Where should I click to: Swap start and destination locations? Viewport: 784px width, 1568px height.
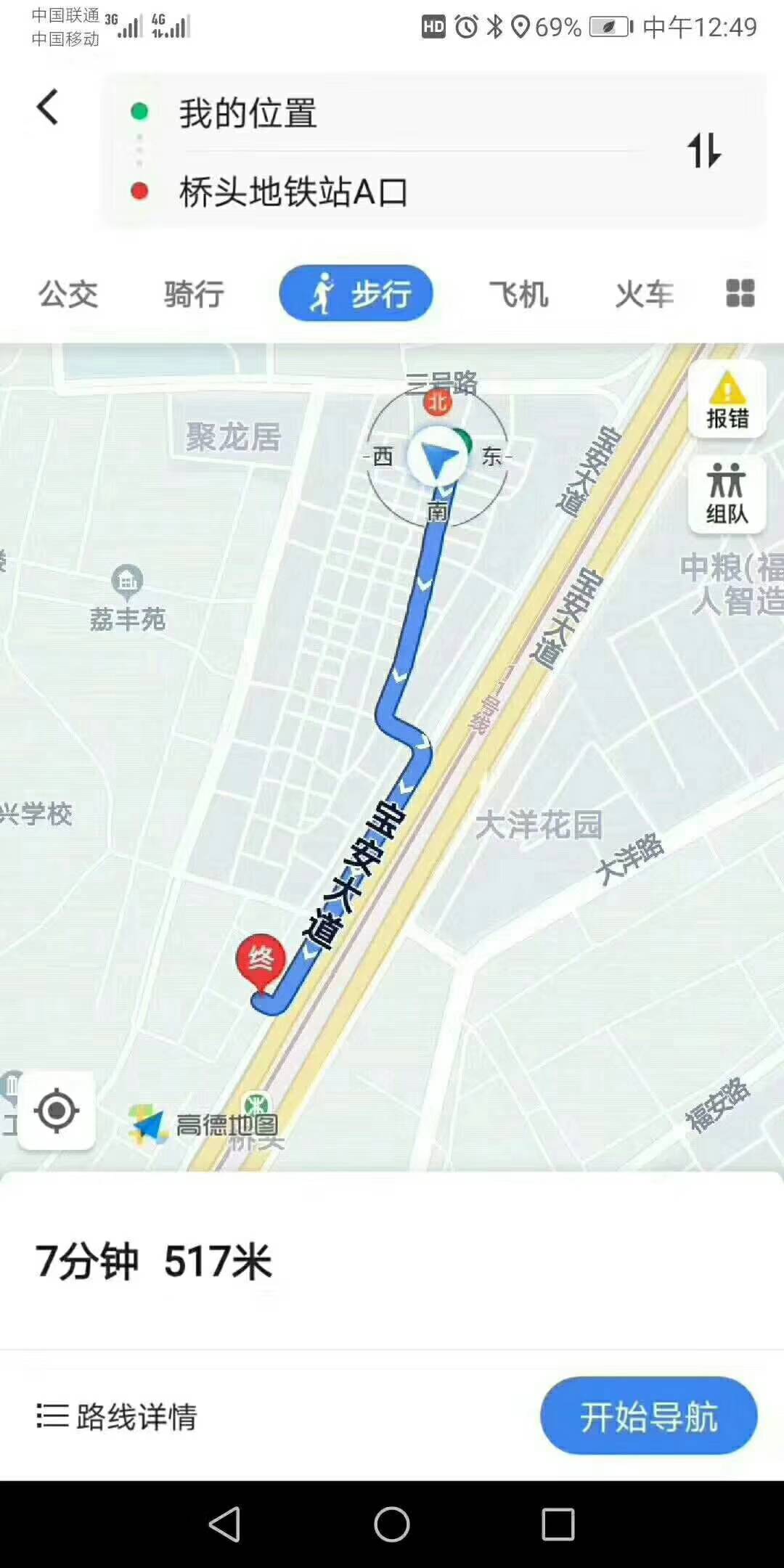[x=703, y=151]
